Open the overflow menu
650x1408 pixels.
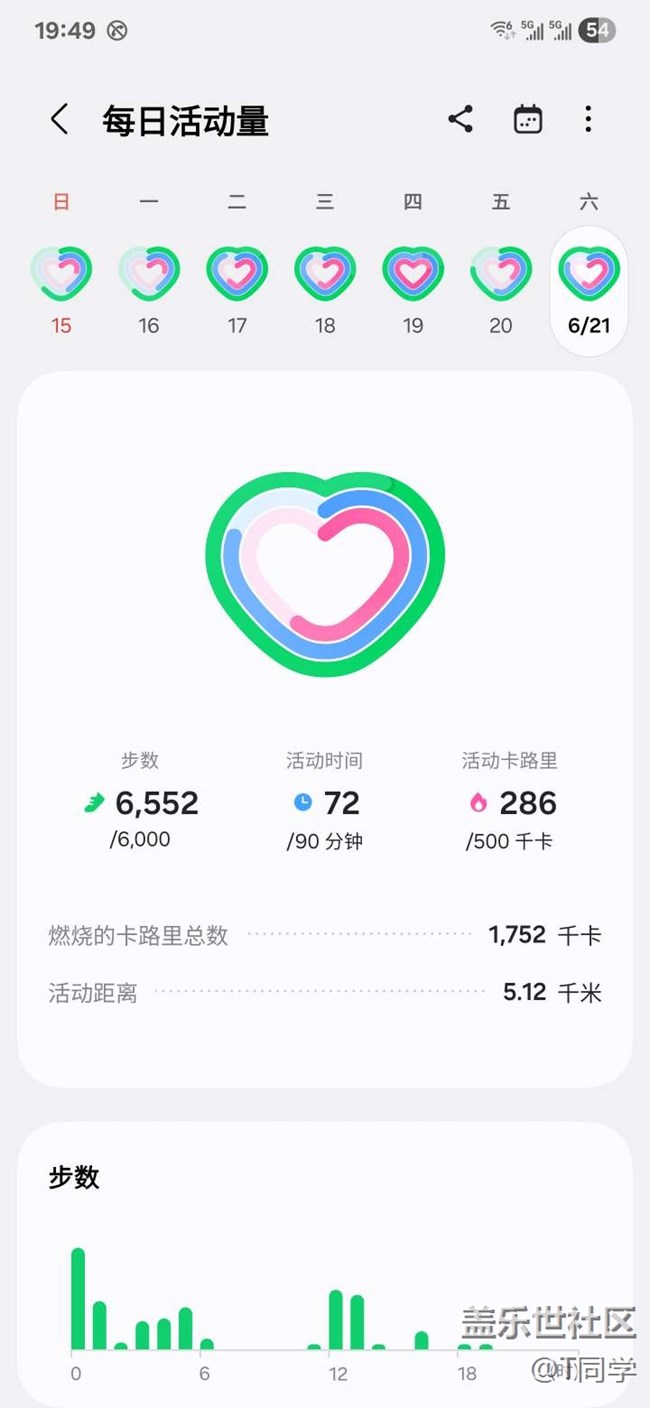(588, 119)
